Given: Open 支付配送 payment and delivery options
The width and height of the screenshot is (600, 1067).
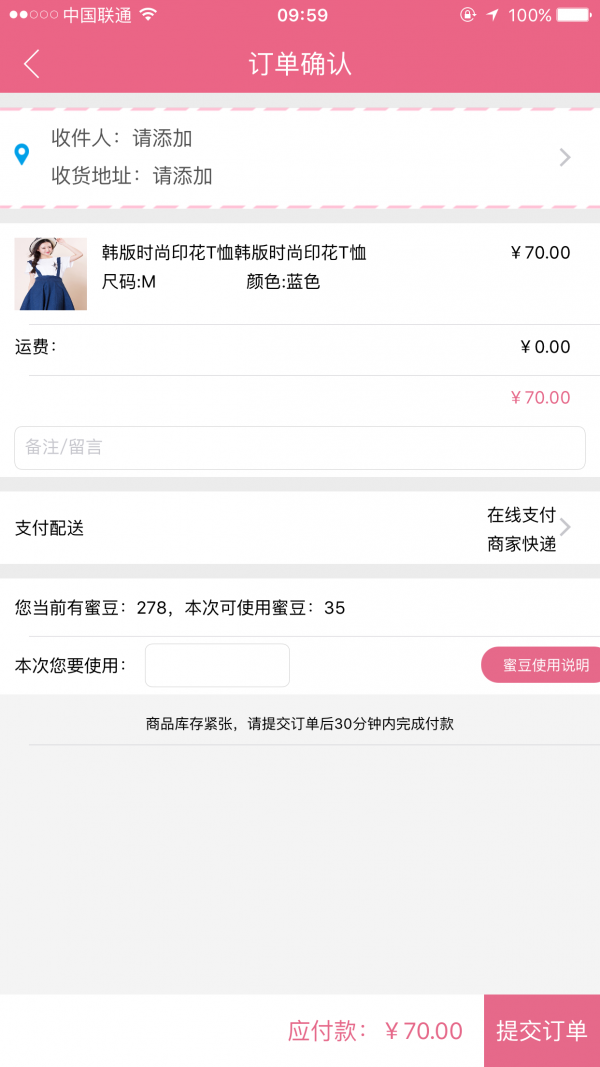Looking at the screenshot, I should [x=300, y=528].
